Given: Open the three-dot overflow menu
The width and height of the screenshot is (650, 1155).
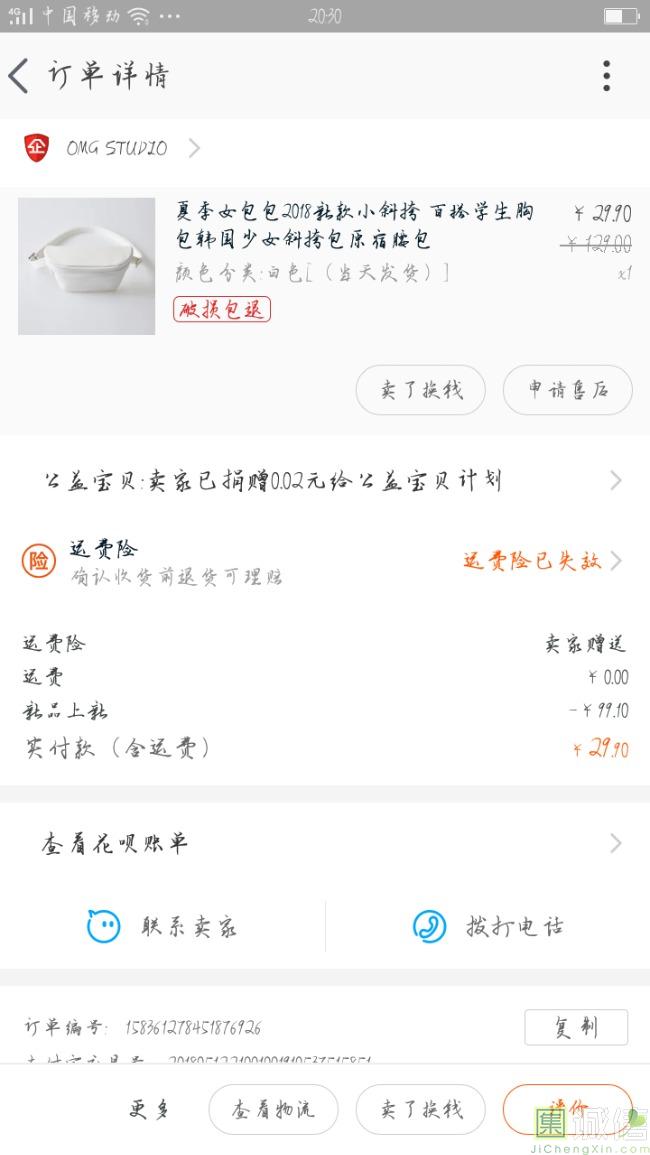Looking at the screenshot, I should 606,76.
